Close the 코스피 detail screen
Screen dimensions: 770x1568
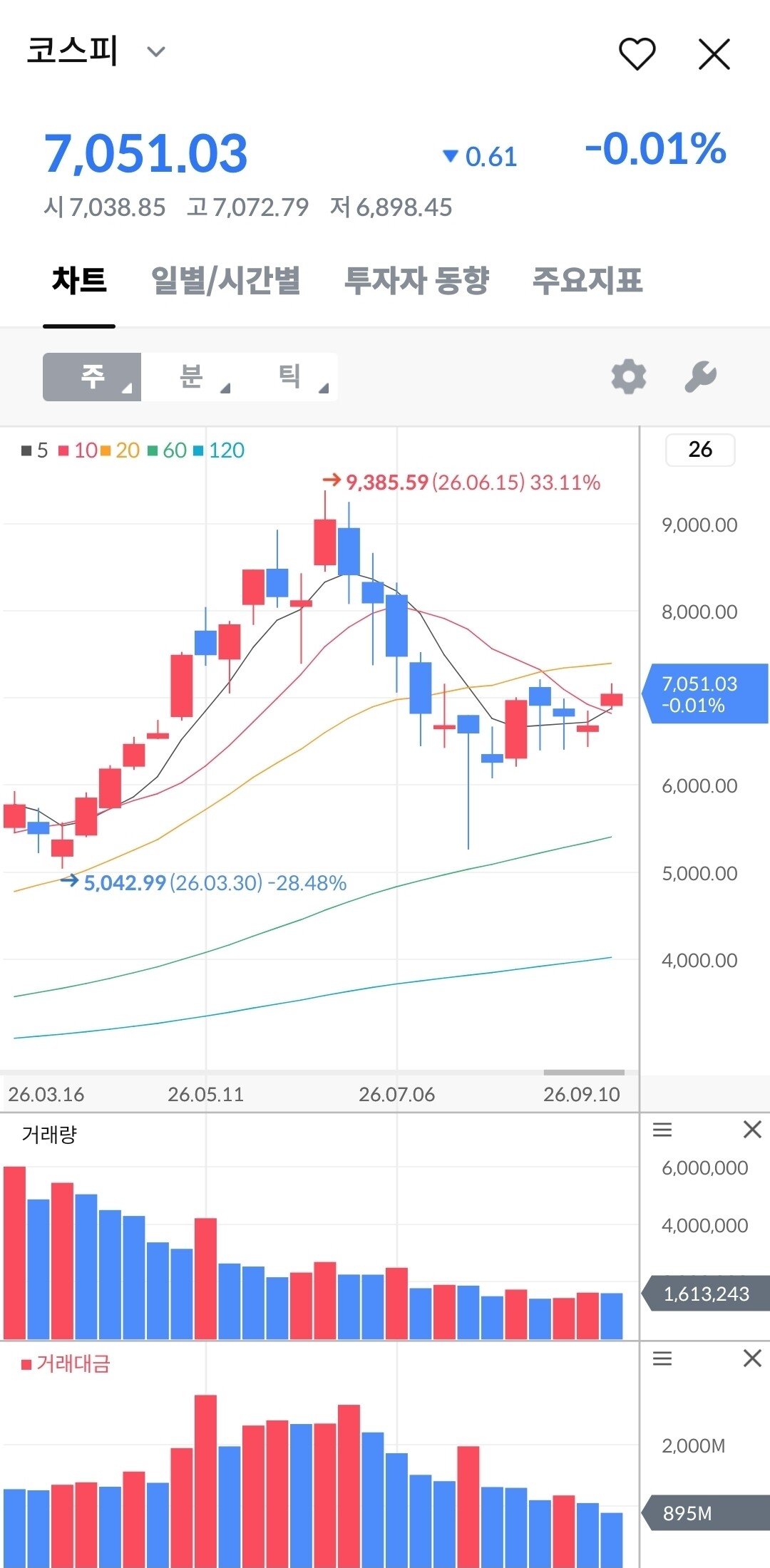click(714, 54)
